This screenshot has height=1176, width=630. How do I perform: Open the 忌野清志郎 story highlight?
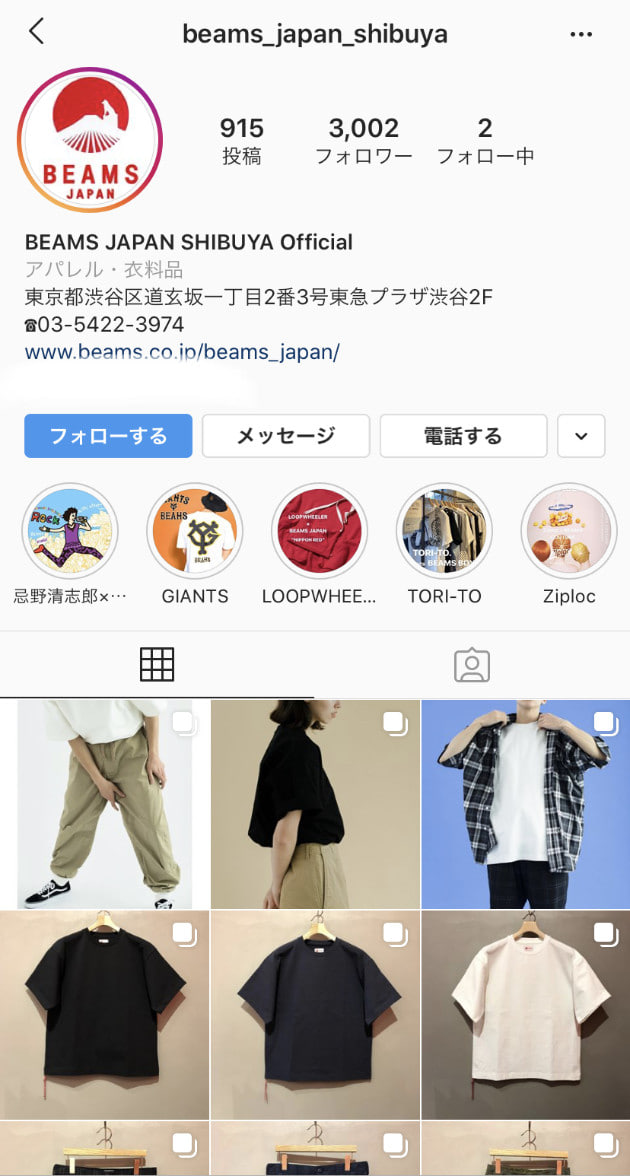(x=70, y=532)
